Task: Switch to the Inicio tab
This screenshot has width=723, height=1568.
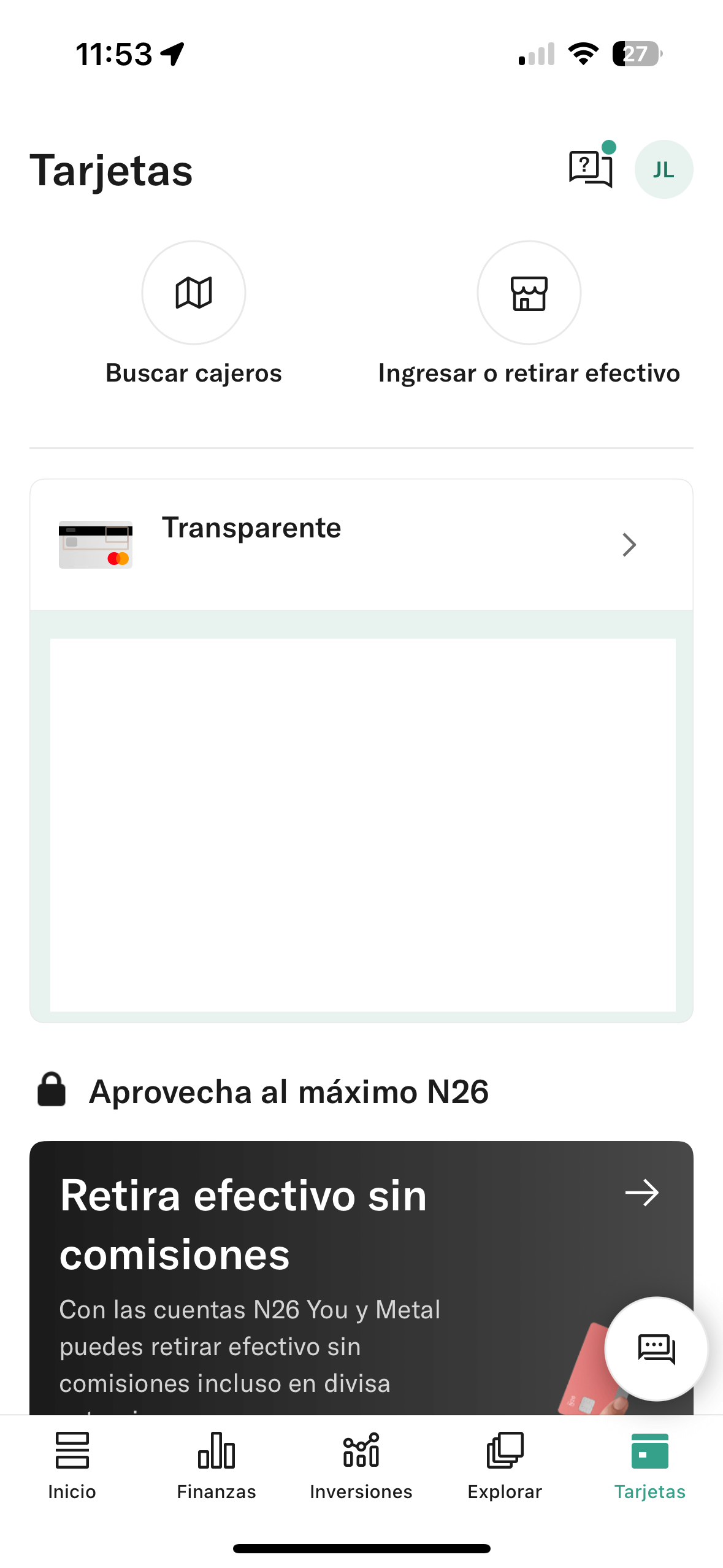Action: (72, 1465)
